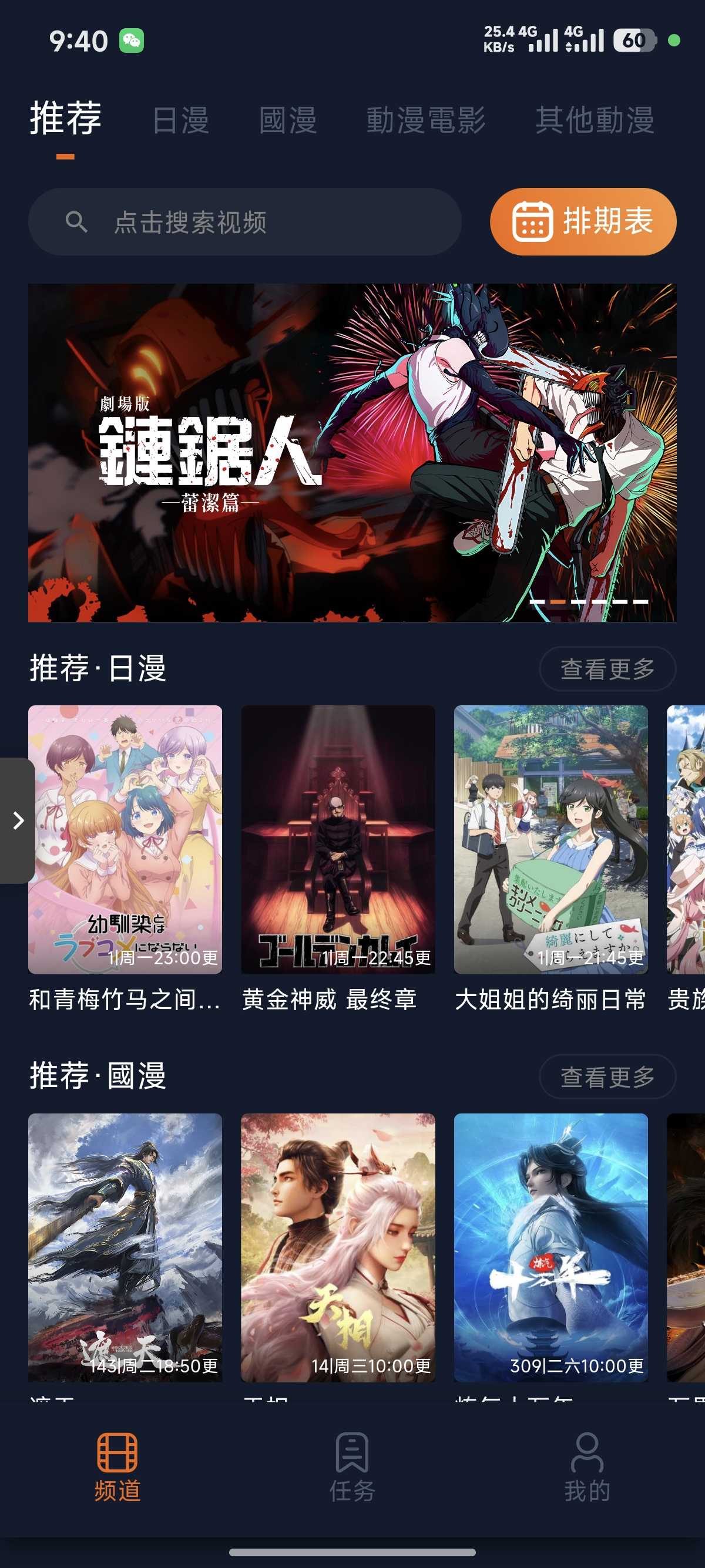Screen dimensions: 705x1568
Task: Select the 其他動漫 tab
Action: (594, 120)
